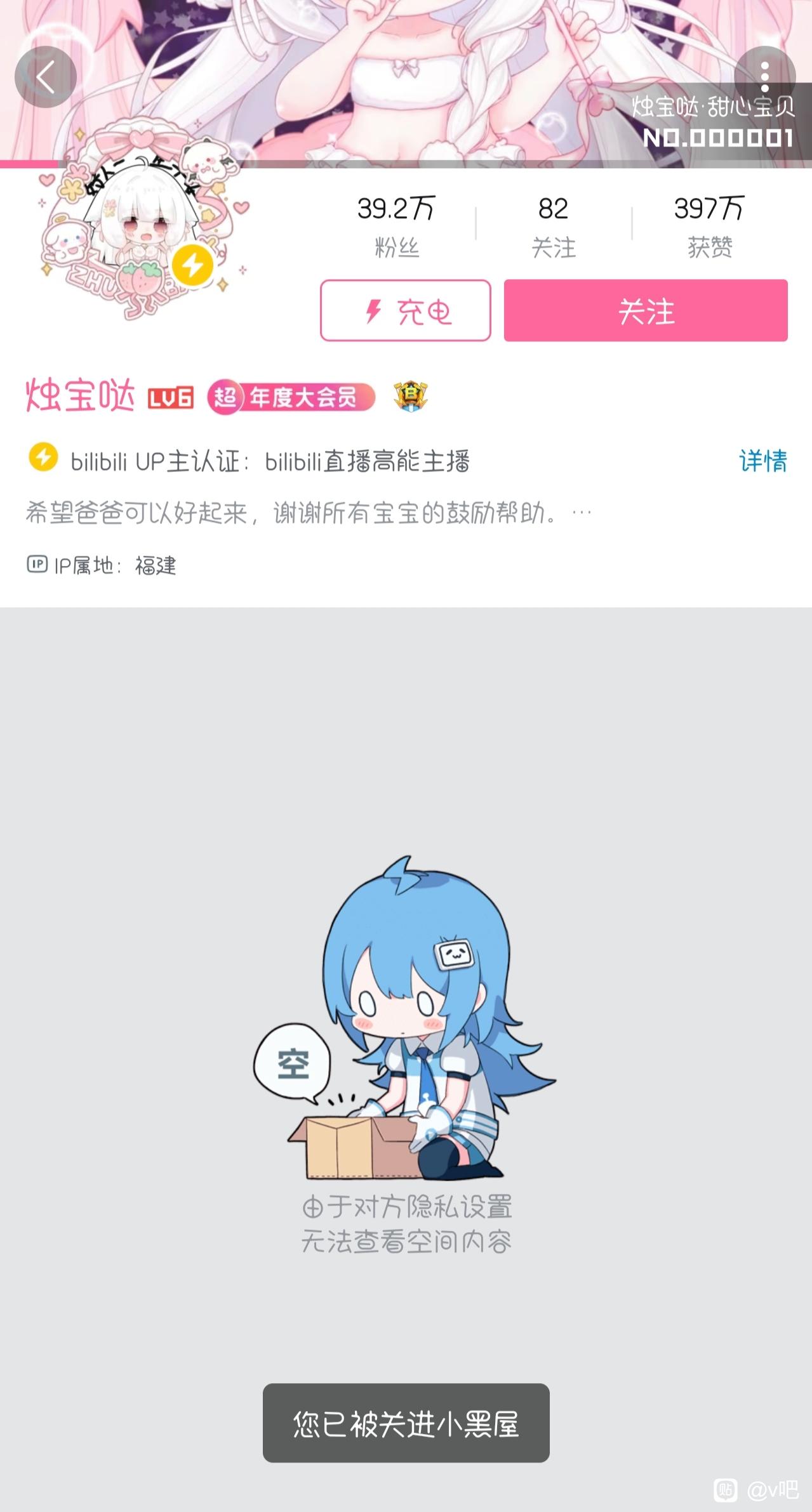Follow 烛宝哒 with the pink 关注 button
This screenshot has height=1512, width=812.
(x=646, y=311)
